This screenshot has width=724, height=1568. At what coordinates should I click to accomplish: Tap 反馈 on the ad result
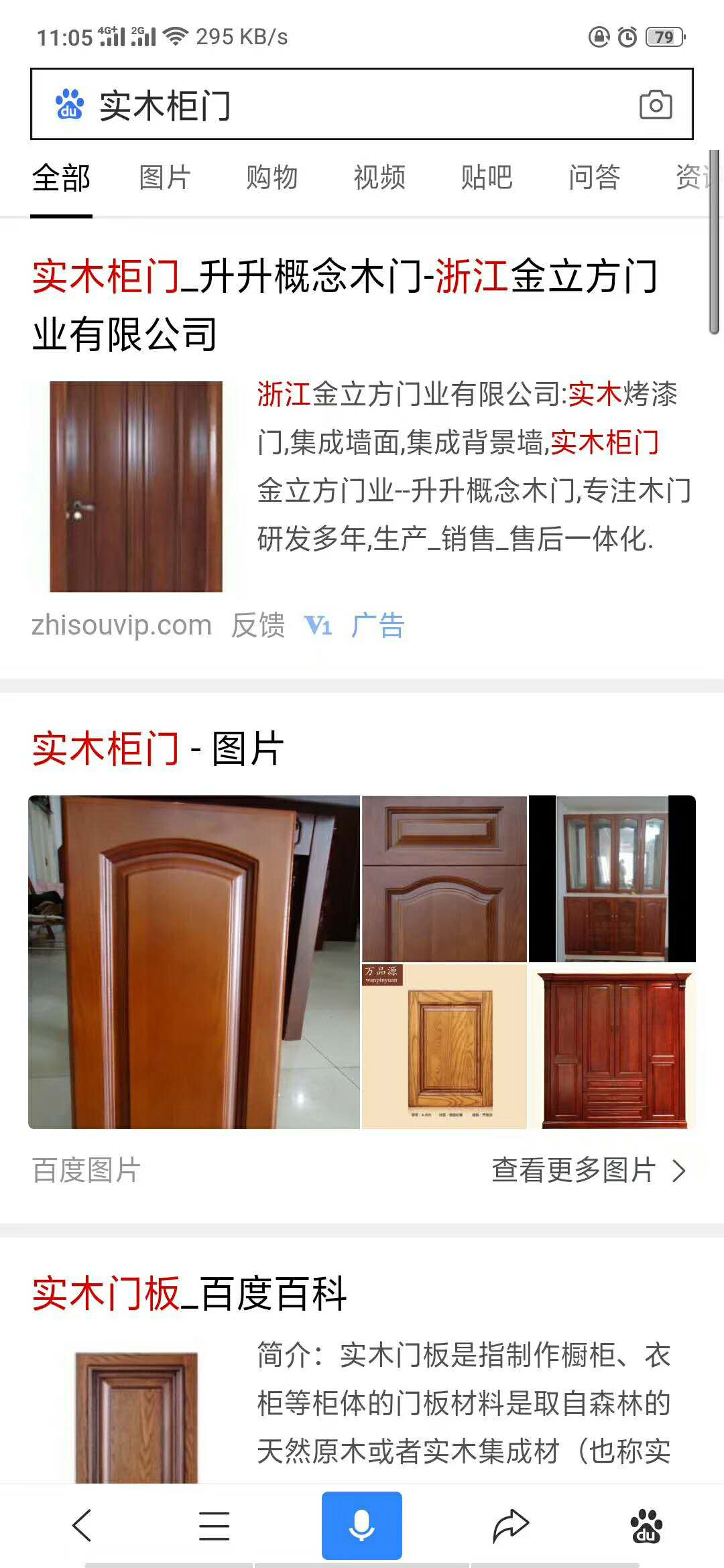click(x=258, y=626)
